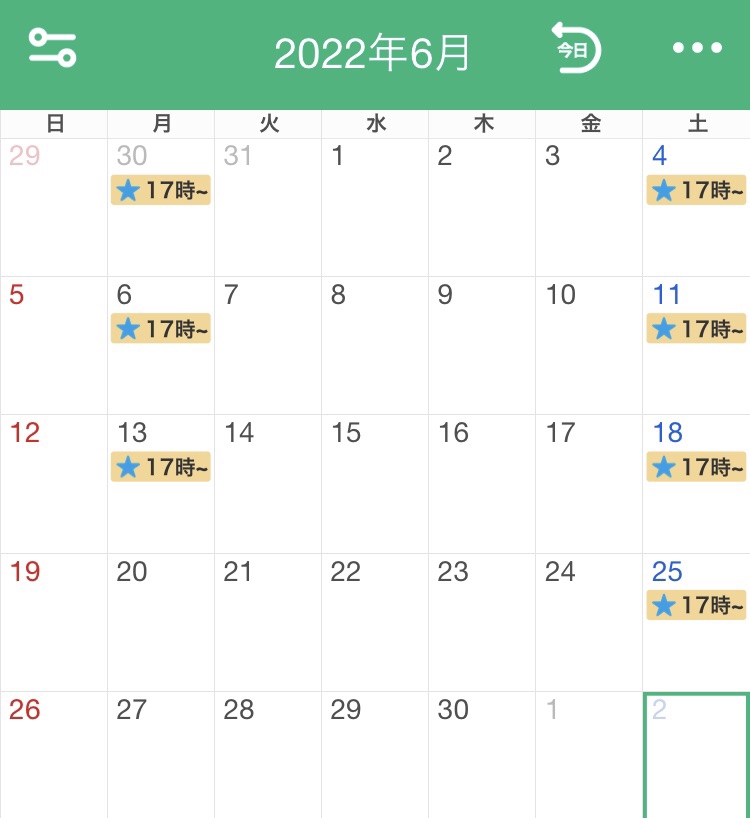Jump back to today (今日)
The image size is (750, 818).
click(x=577, y=49)
